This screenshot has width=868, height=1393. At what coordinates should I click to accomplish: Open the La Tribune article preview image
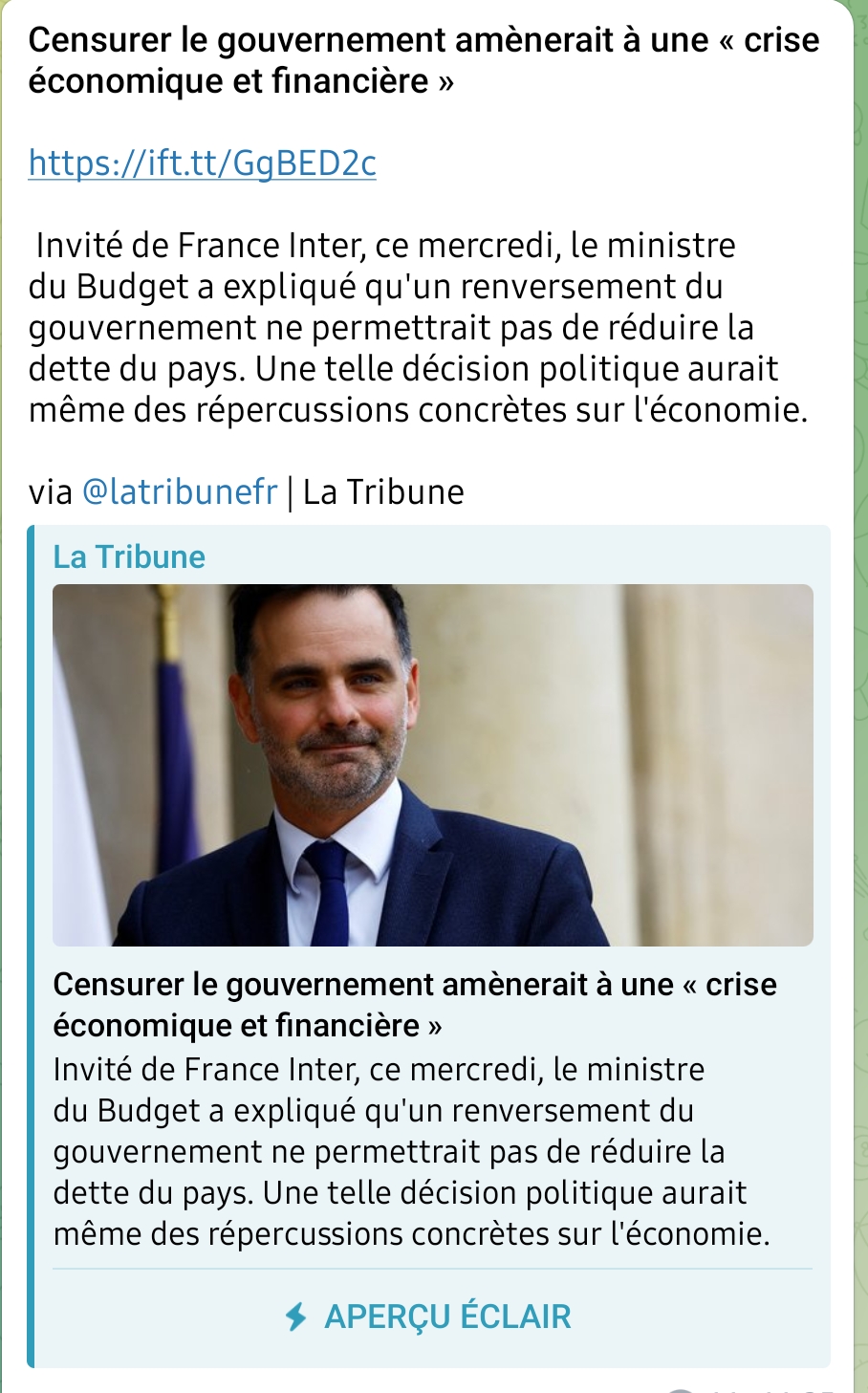click(433, 765)
